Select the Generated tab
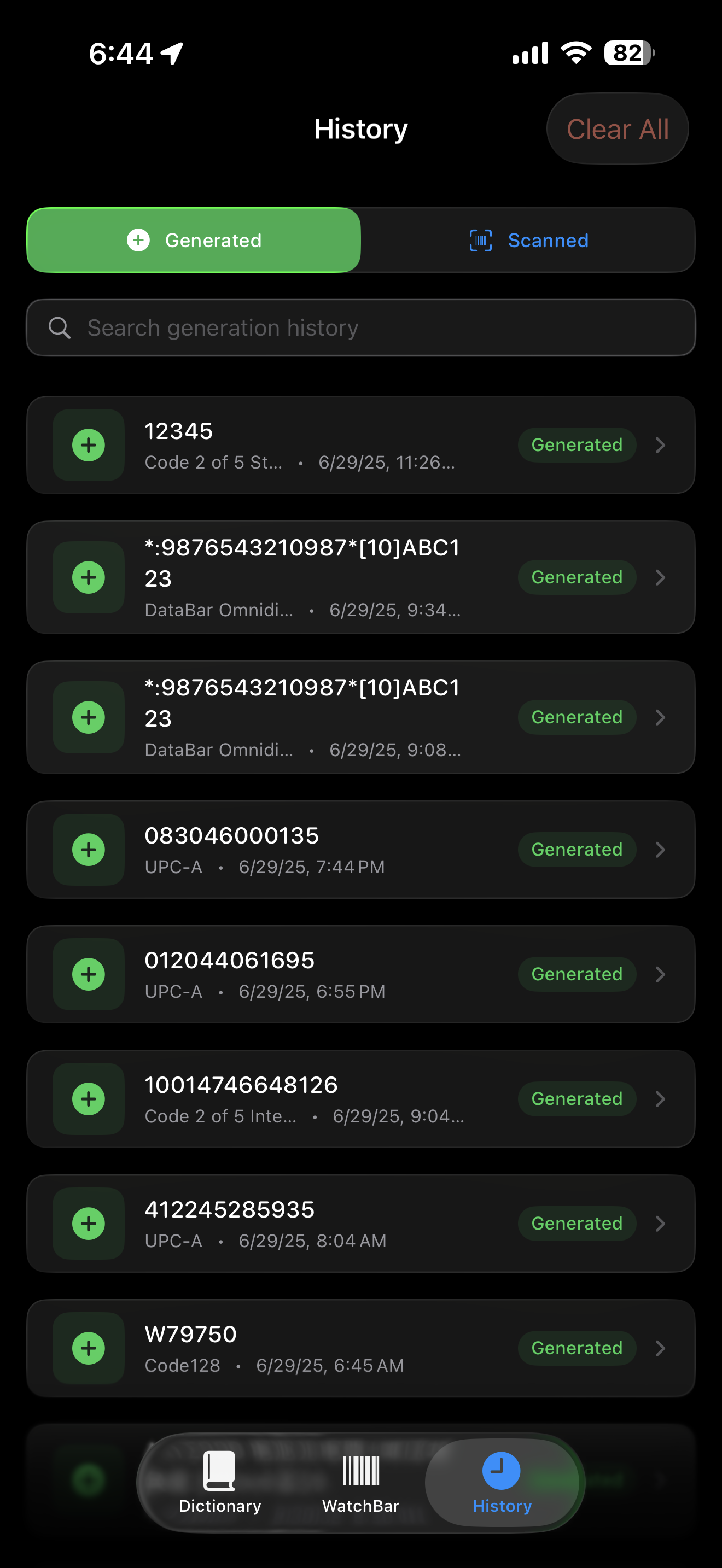The image size is (722, 1568). point(194,240)
